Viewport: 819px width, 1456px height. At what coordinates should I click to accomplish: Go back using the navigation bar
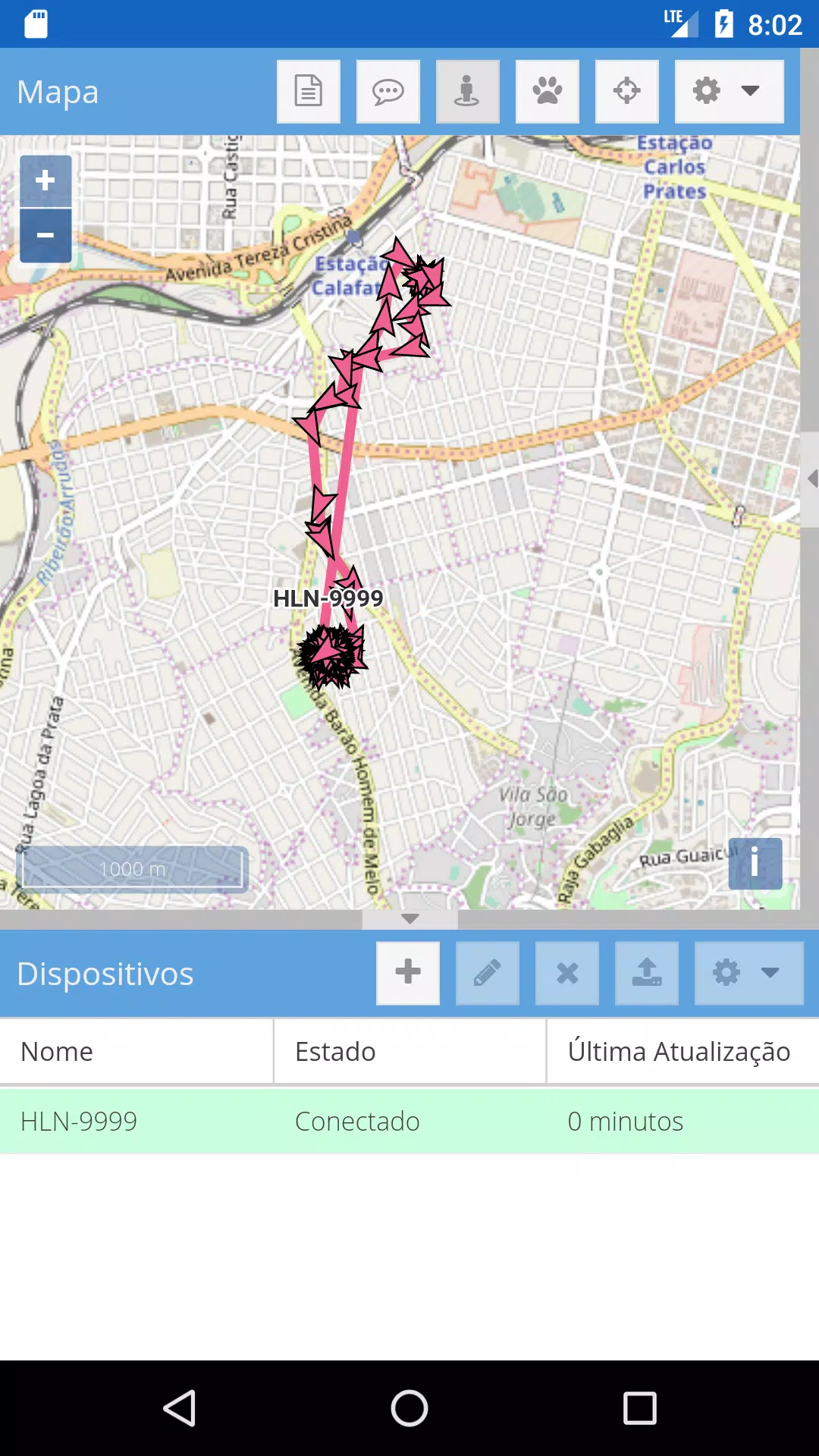(x=180, y=1408)
